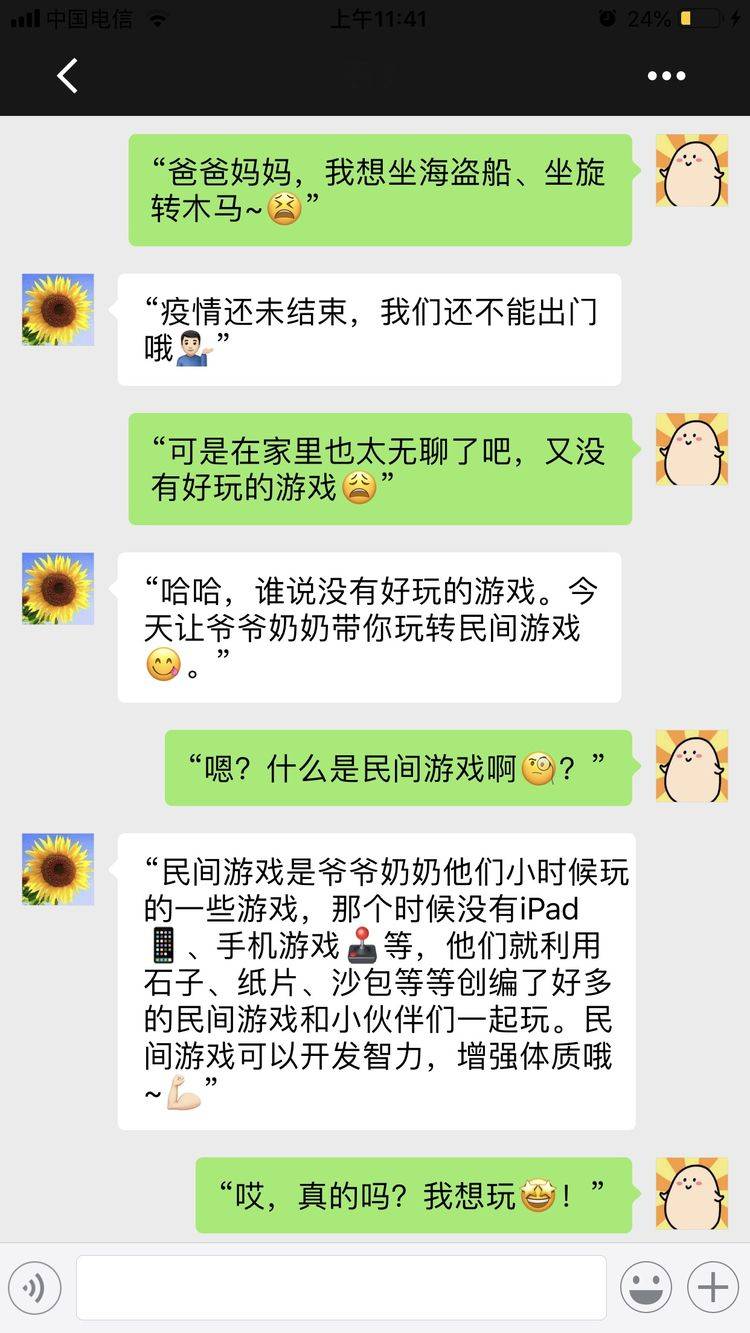Viewport: 750px width, 1333px height.
Task: Switch to voice message input
Action: coord(35,1288)
